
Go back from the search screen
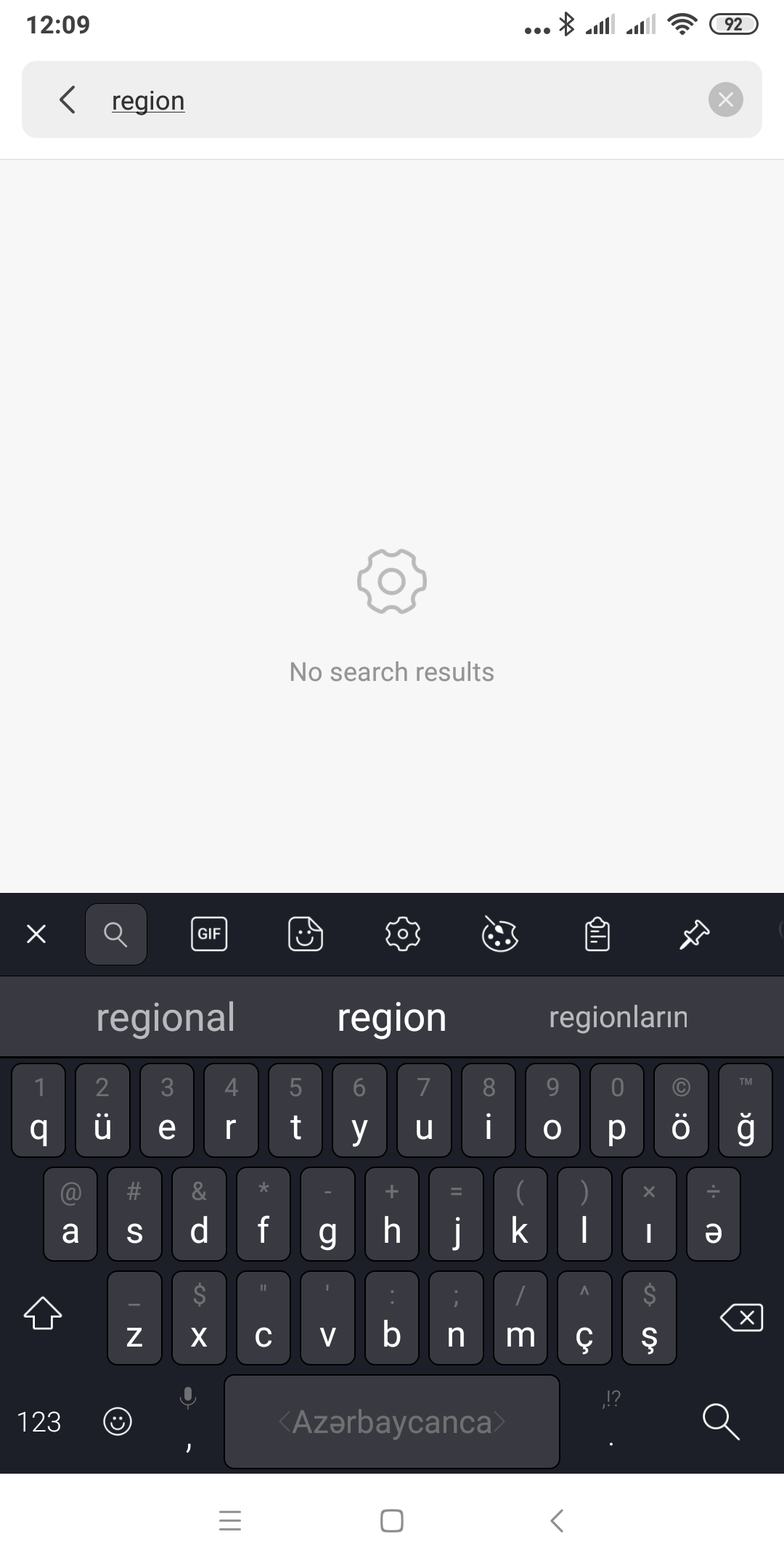pyautogui.click(x=68, y=99)
